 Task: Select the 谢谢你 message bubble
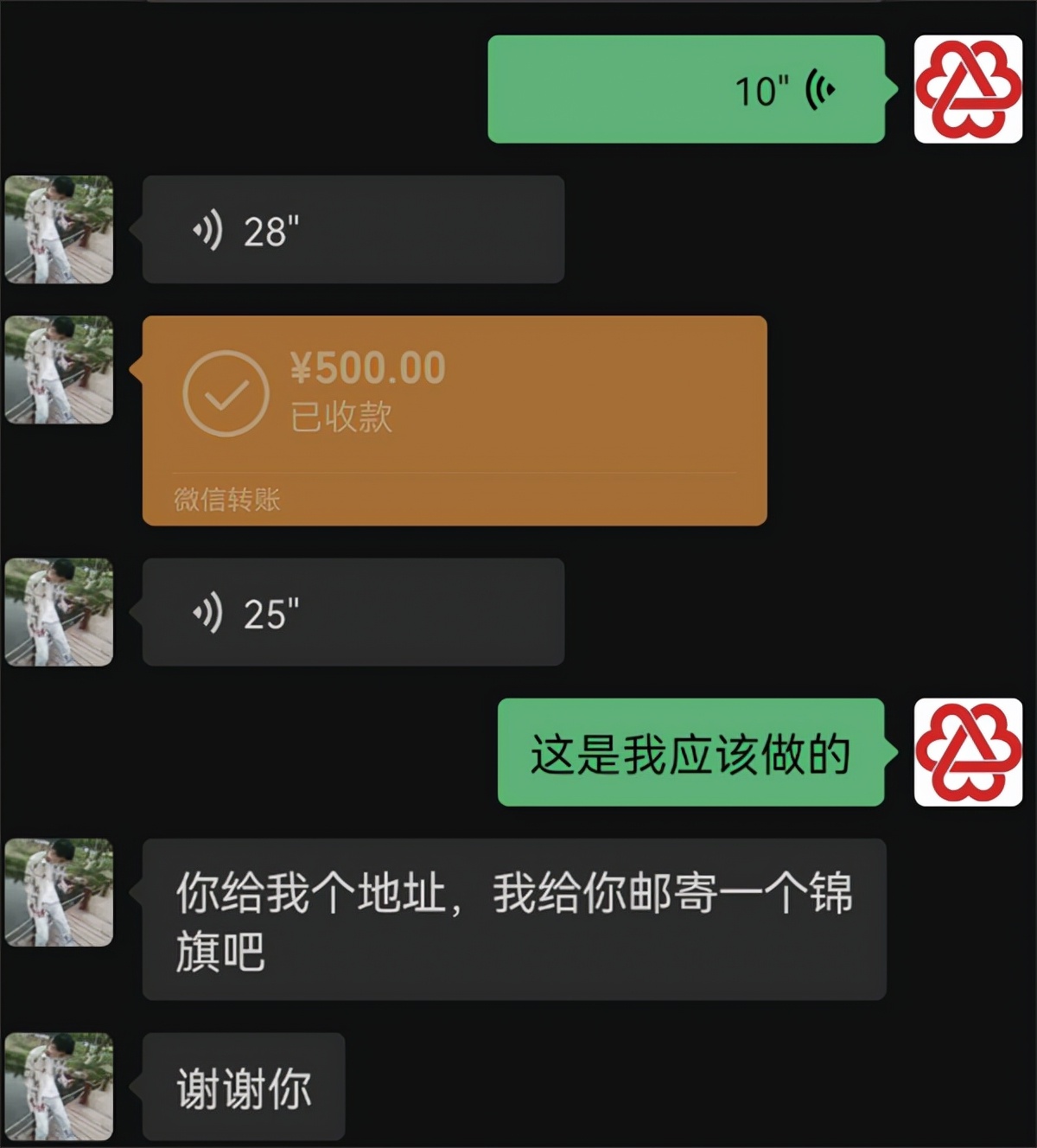tap(243, 1083)
